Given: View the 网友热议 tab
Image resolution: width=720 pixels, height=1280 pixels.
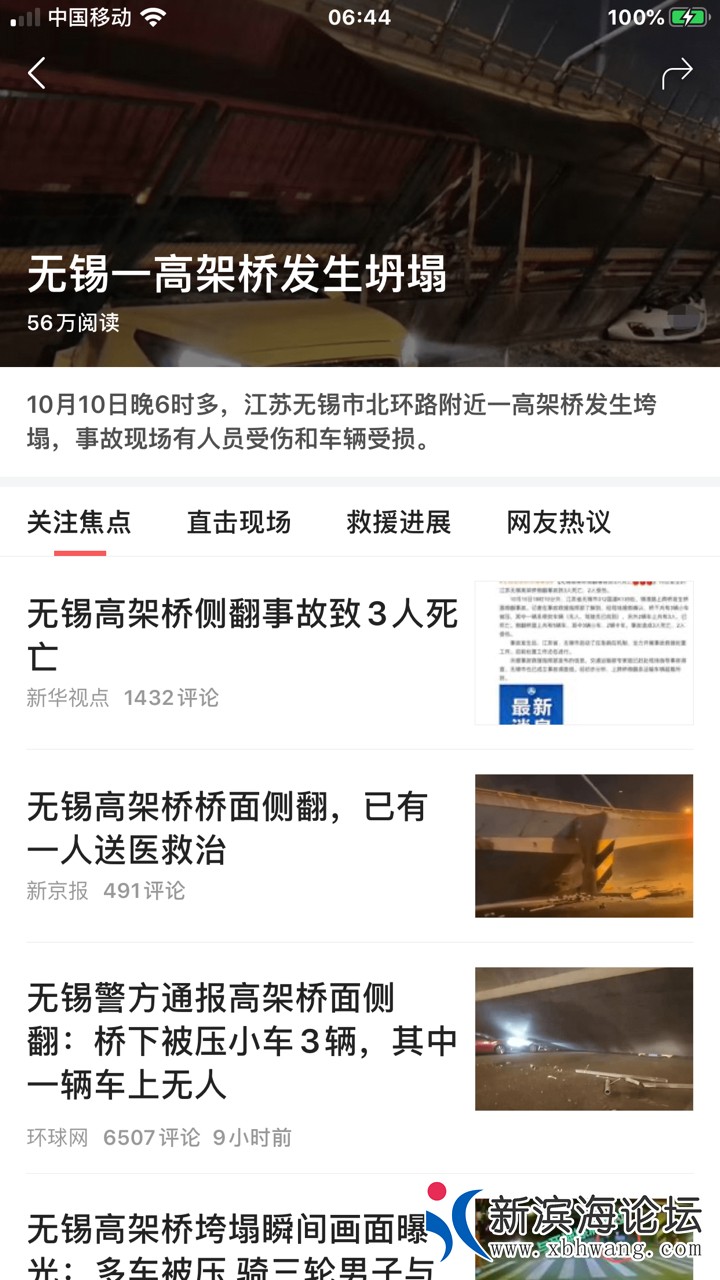Looking at the screenshot, I should tap(559, 522).
